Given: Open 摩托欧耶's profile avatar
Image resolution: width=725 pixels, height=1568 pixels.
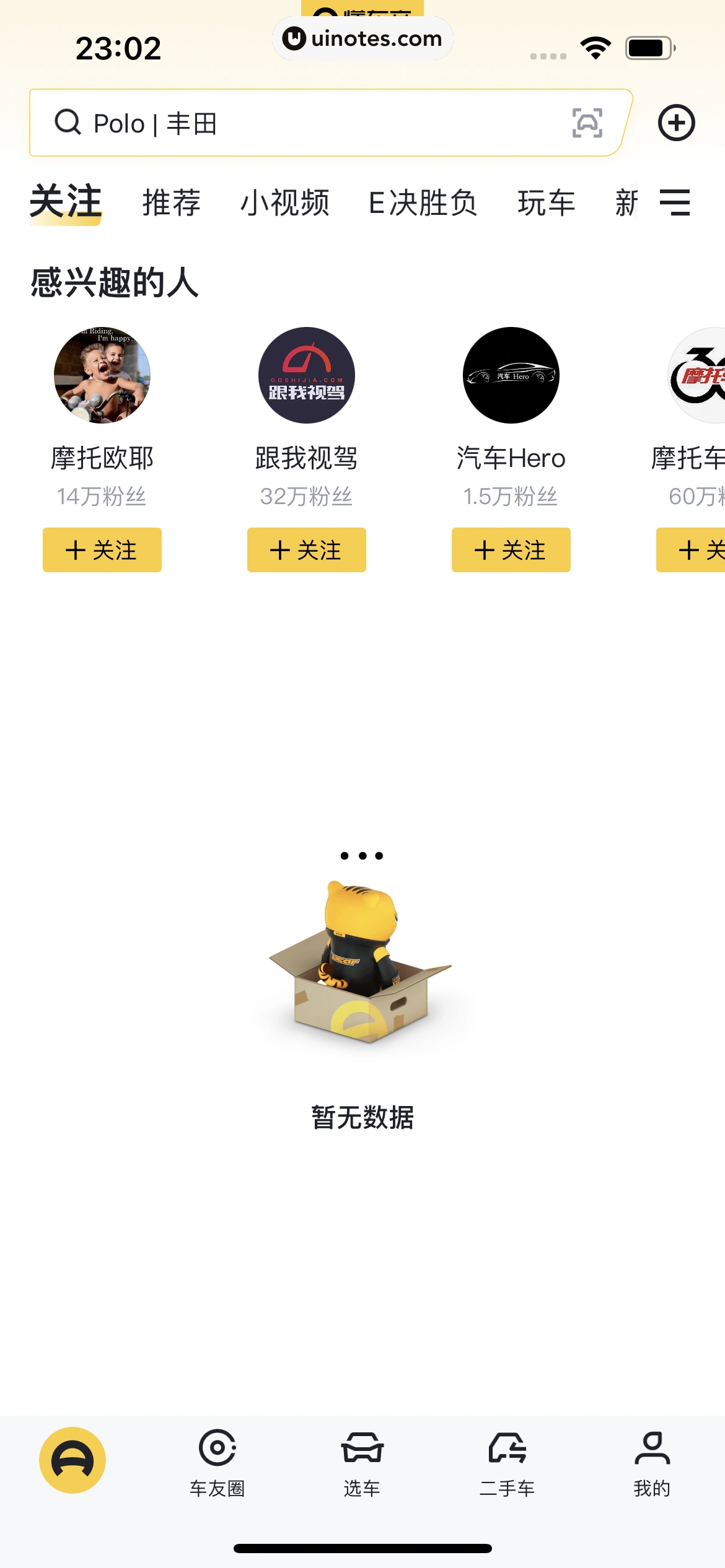Looking at the screenshot, I should [102, 375].
